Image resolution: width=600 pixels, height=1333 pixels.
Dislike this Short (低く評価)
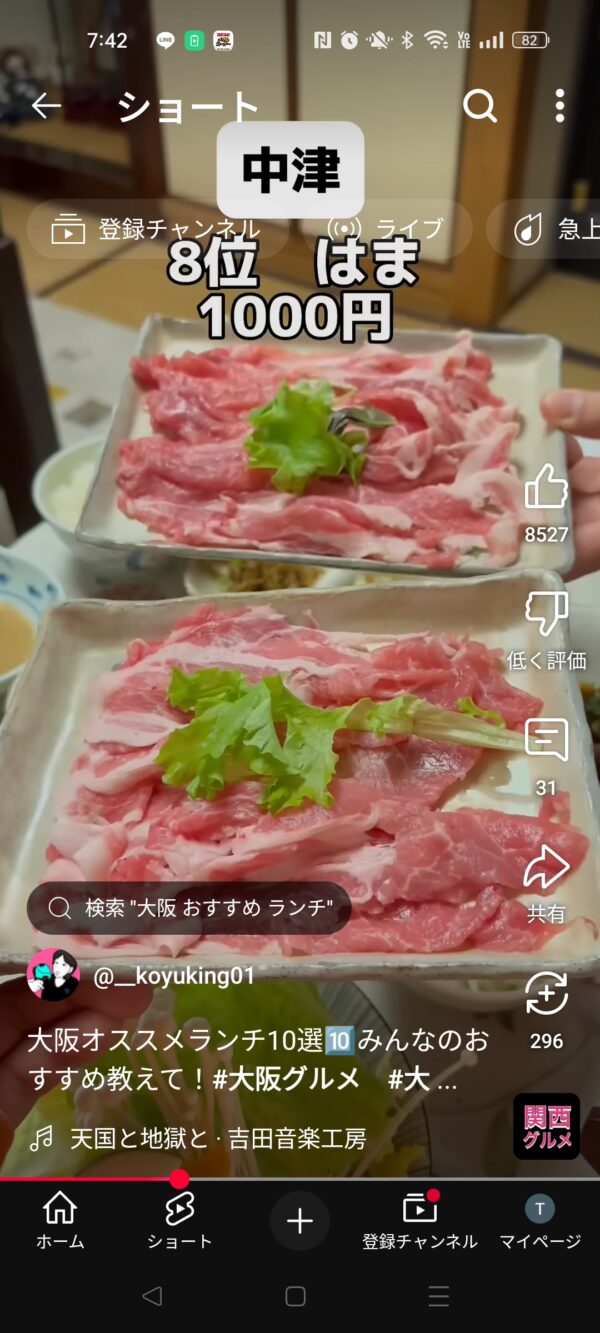coord(546,614)
